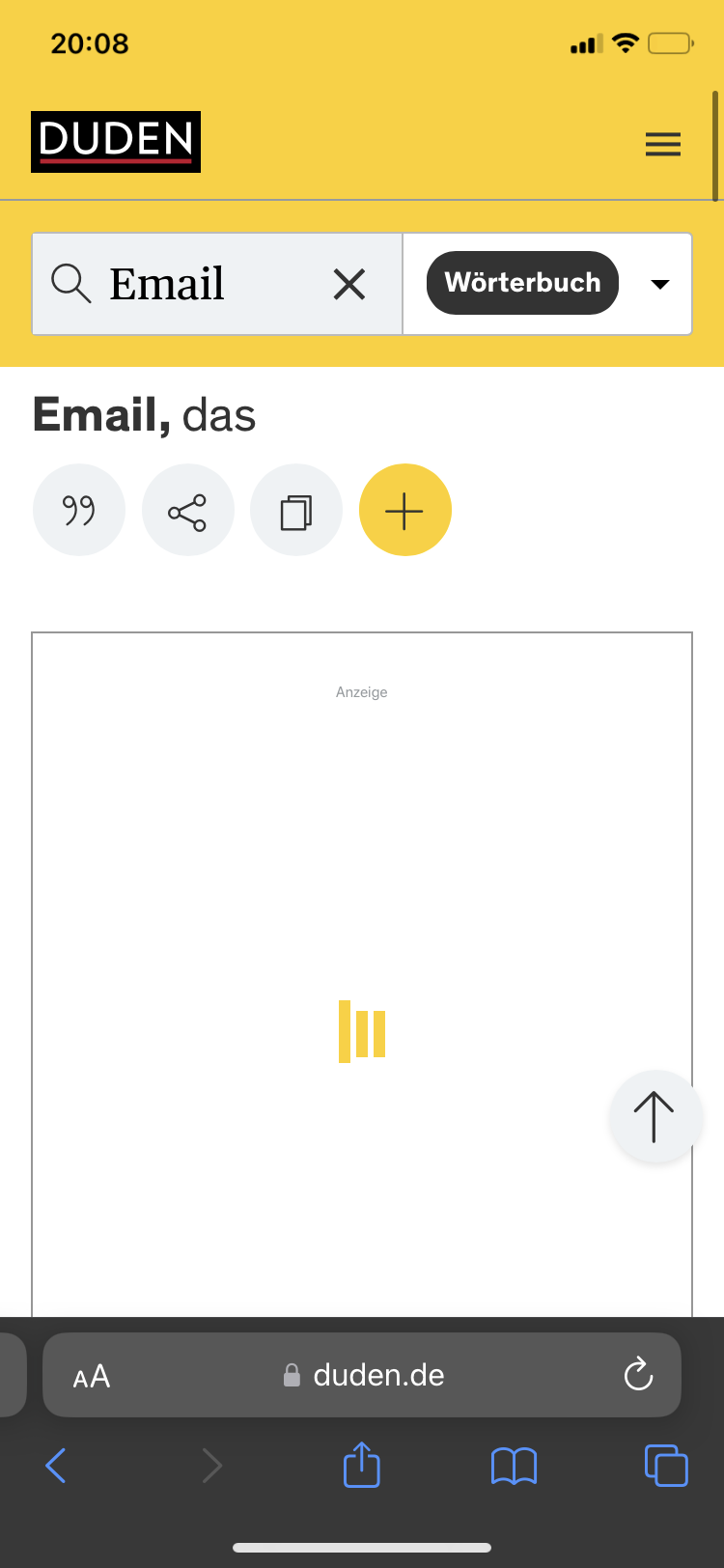Clear the search text with the X
This screenshot has height=1568, width=724.
(x=349, y=284)
